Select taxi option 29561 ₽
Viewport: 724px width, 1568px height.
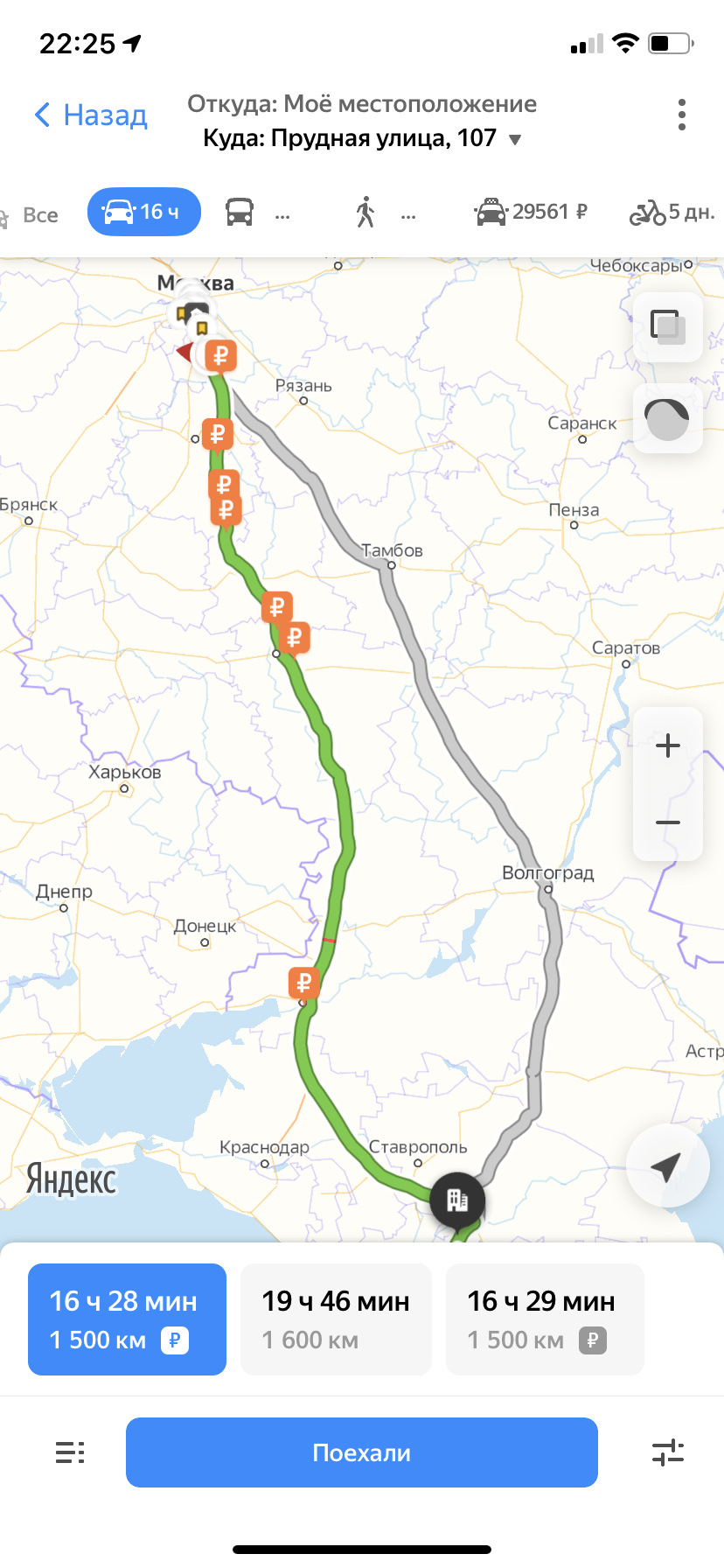[531, 212]
